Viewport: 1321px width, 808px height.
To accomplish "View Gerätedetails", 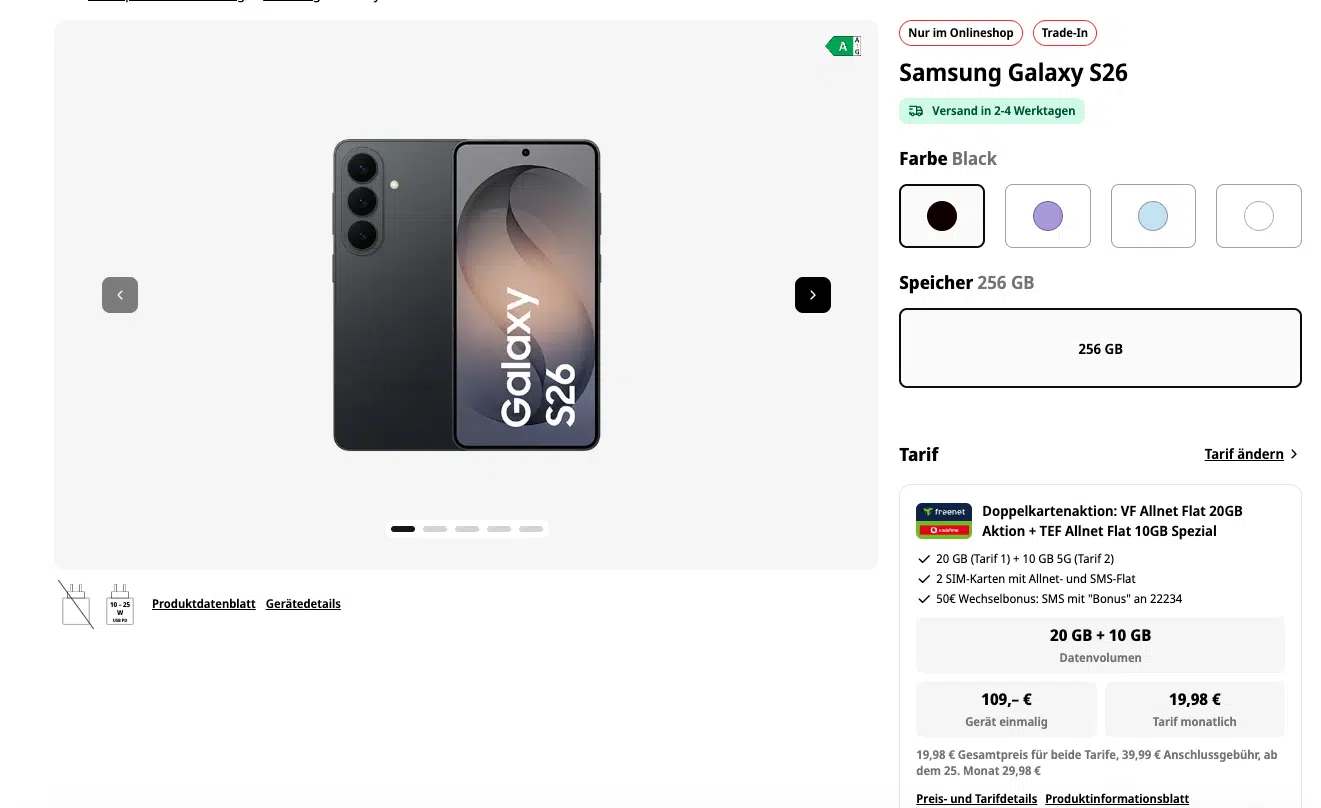I will [303, 604].
